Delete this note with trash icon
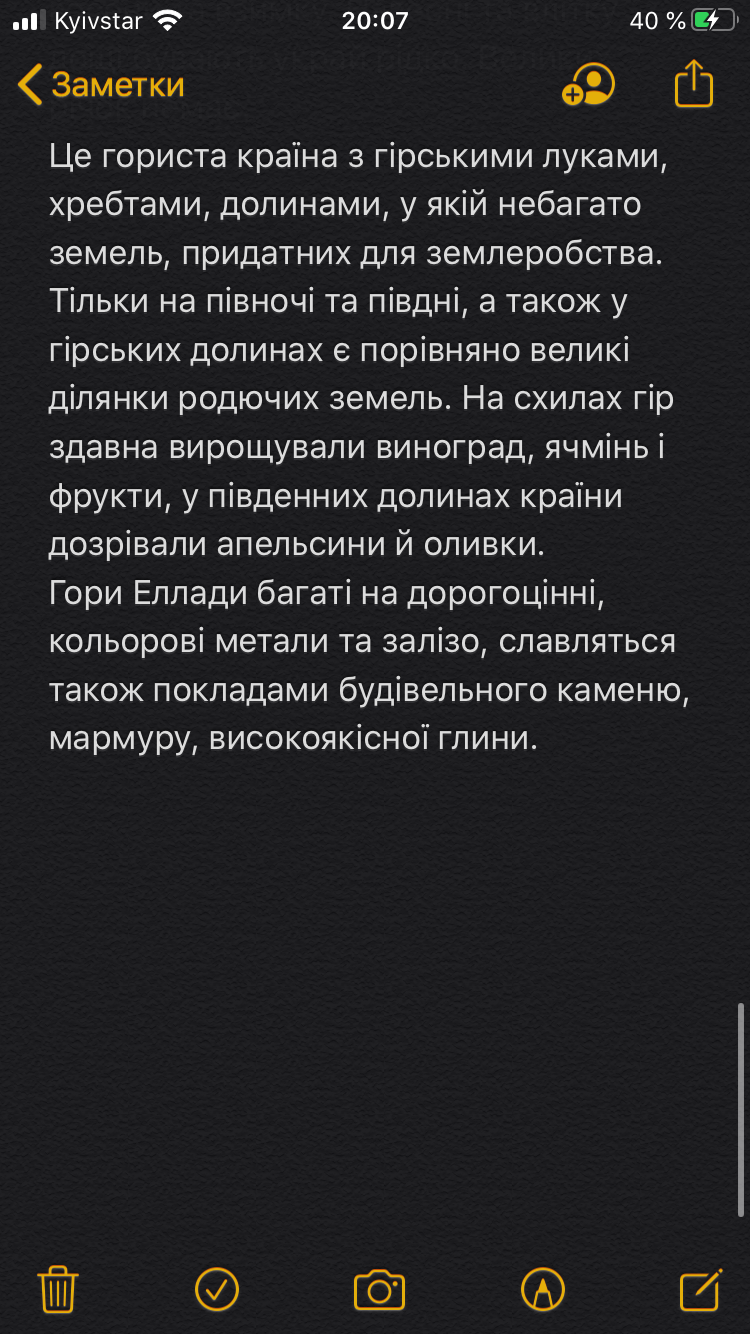750x1334 pixels. 58,1289
